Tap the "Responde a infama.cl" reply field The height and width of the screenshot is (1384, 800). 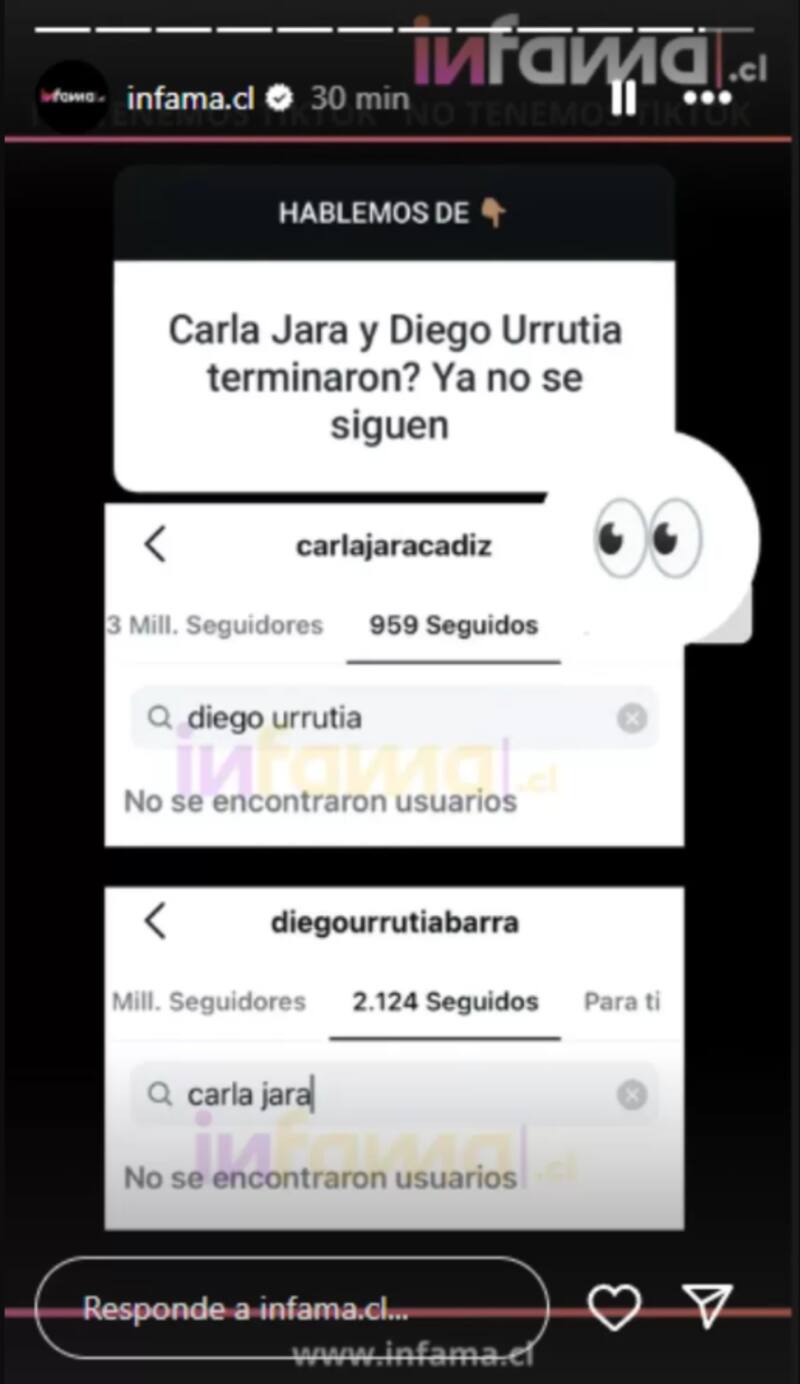point(291,1309)
